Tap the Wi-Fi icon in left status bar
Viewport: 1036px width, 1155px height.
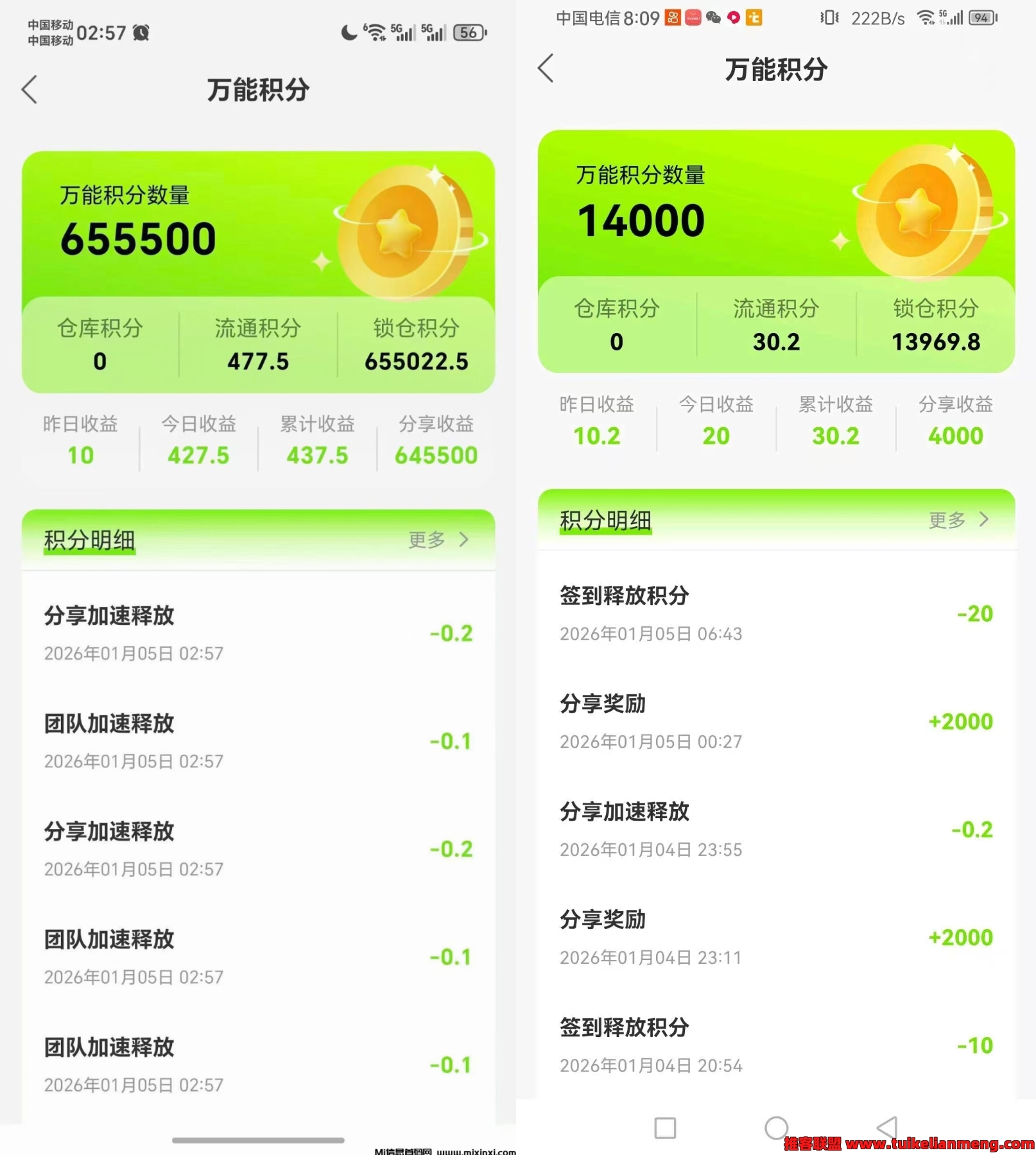pos(375,31)
